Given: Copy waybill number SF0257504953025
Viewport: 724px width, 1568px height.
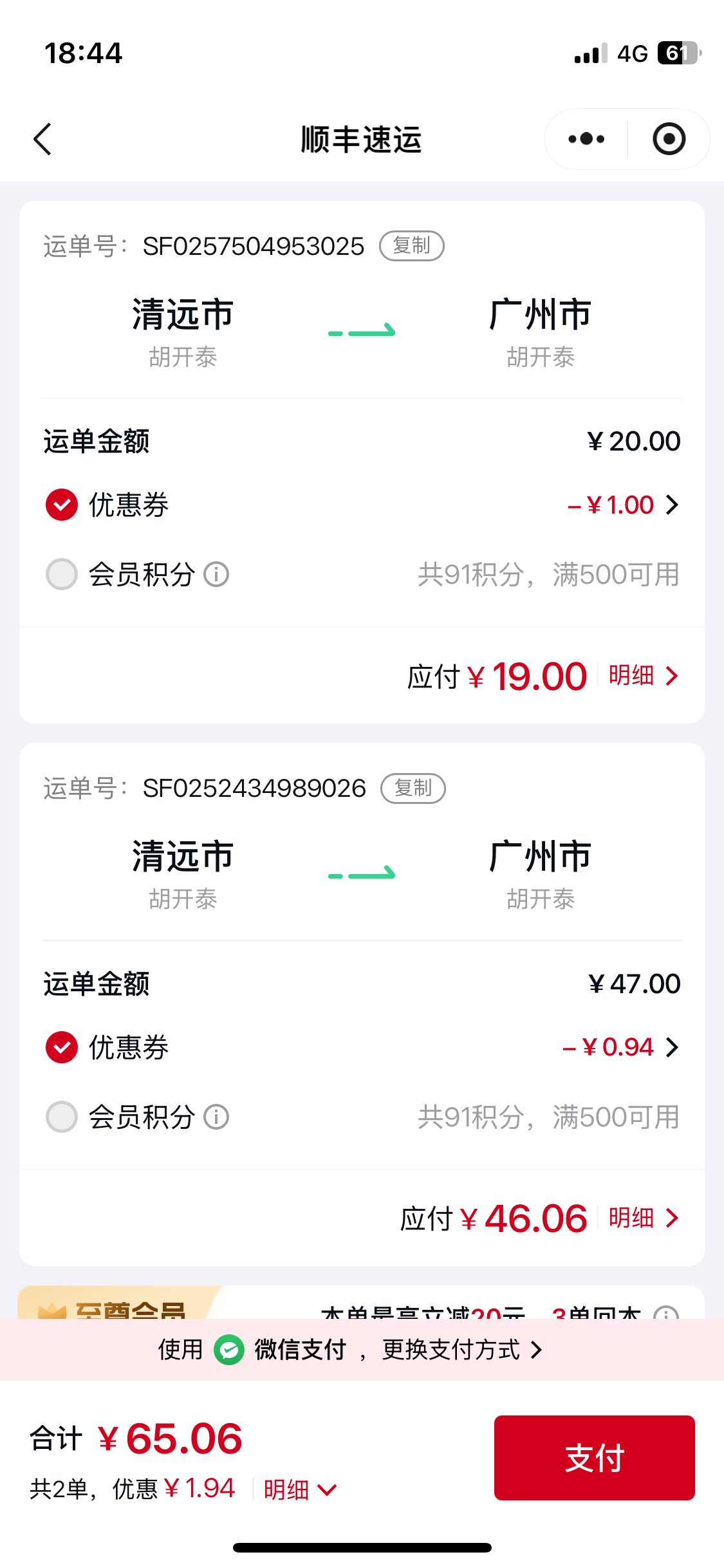Looking at the screenshot, I should click(x=412, y=246).
